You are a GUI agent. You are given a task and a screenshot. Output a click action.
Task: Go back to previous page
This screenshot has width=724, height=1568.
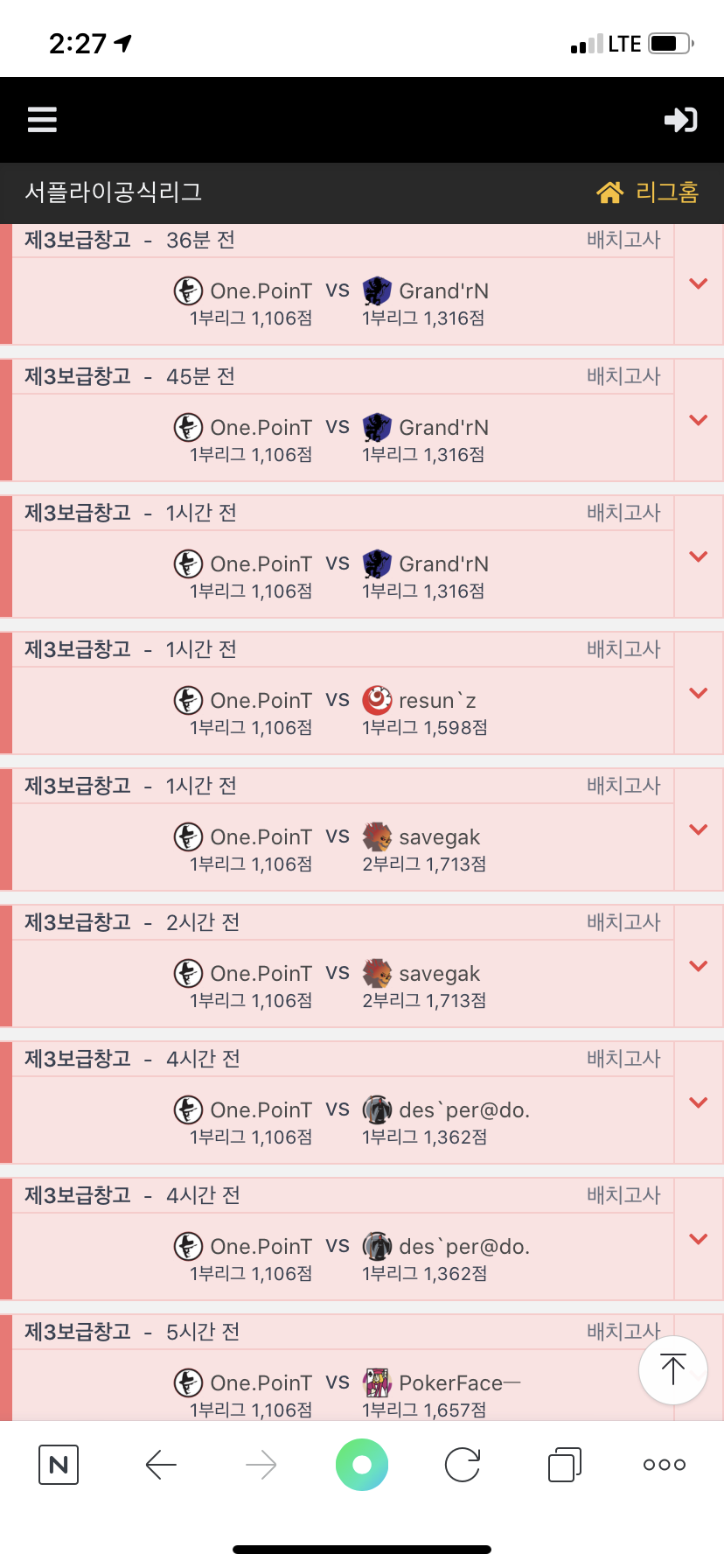point(161,1464)
